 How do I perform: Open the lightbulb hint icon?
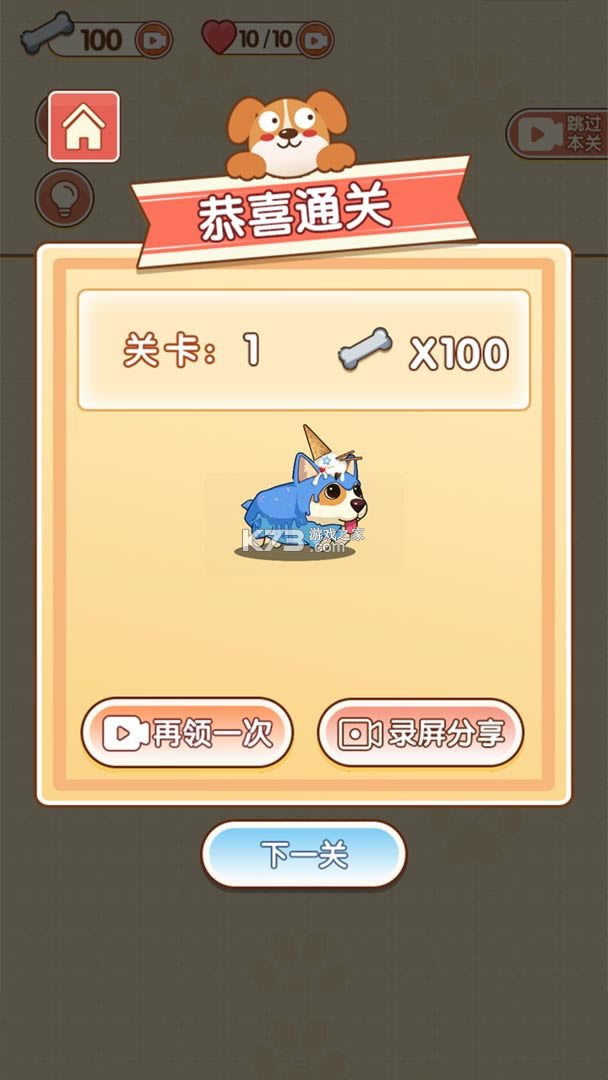[64, 198]
